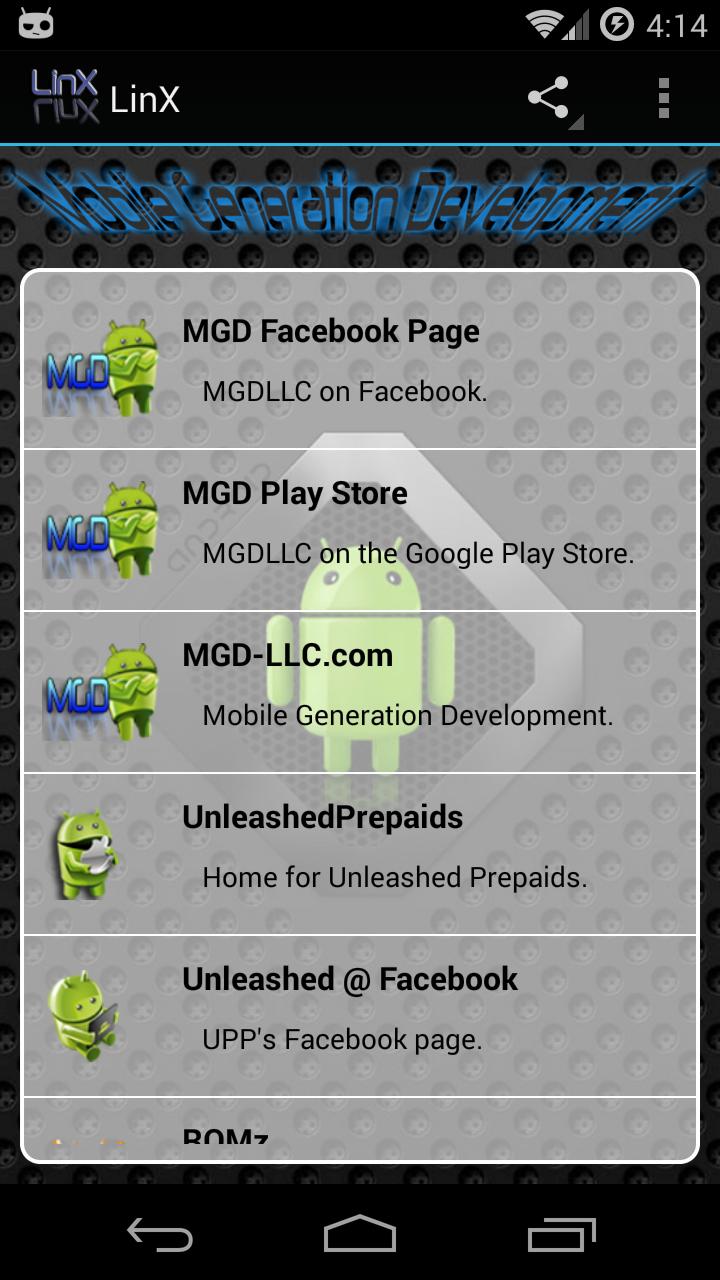Open the overflow menu

coord(663,99)
